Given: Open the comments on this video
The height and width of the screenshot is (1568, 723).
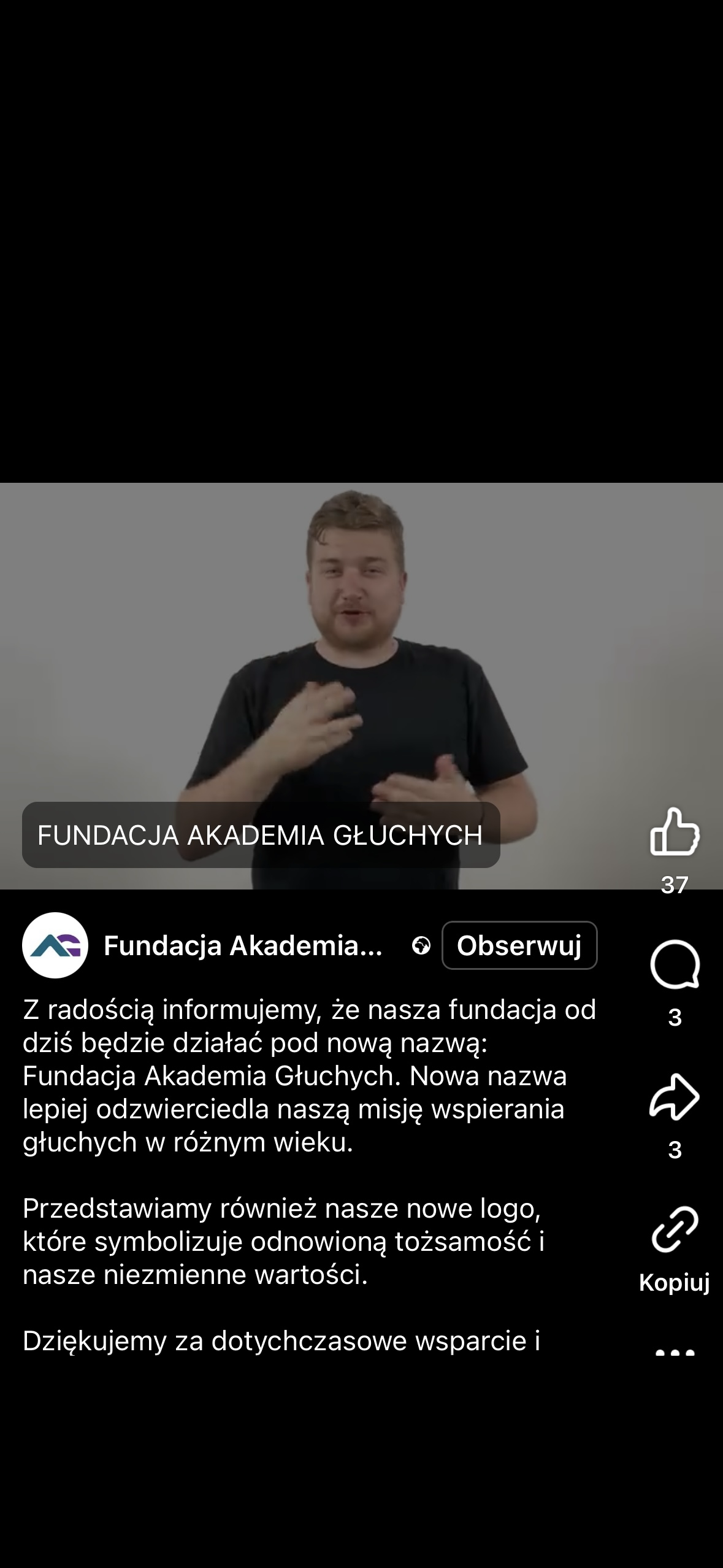Looking at the screenshot, I should coord(674,964).
